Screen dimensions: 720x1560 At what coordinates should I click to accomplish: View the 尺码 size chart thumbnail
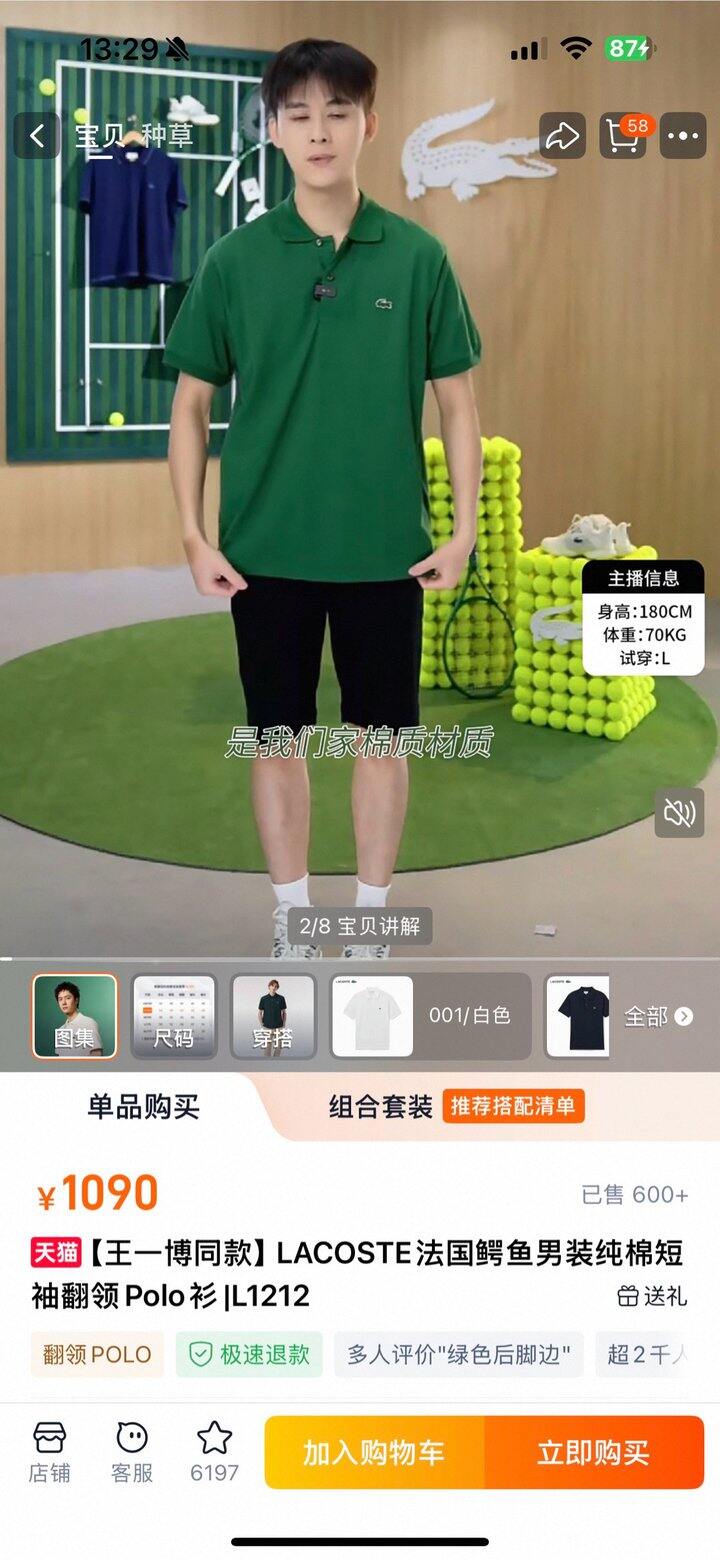174,1016
